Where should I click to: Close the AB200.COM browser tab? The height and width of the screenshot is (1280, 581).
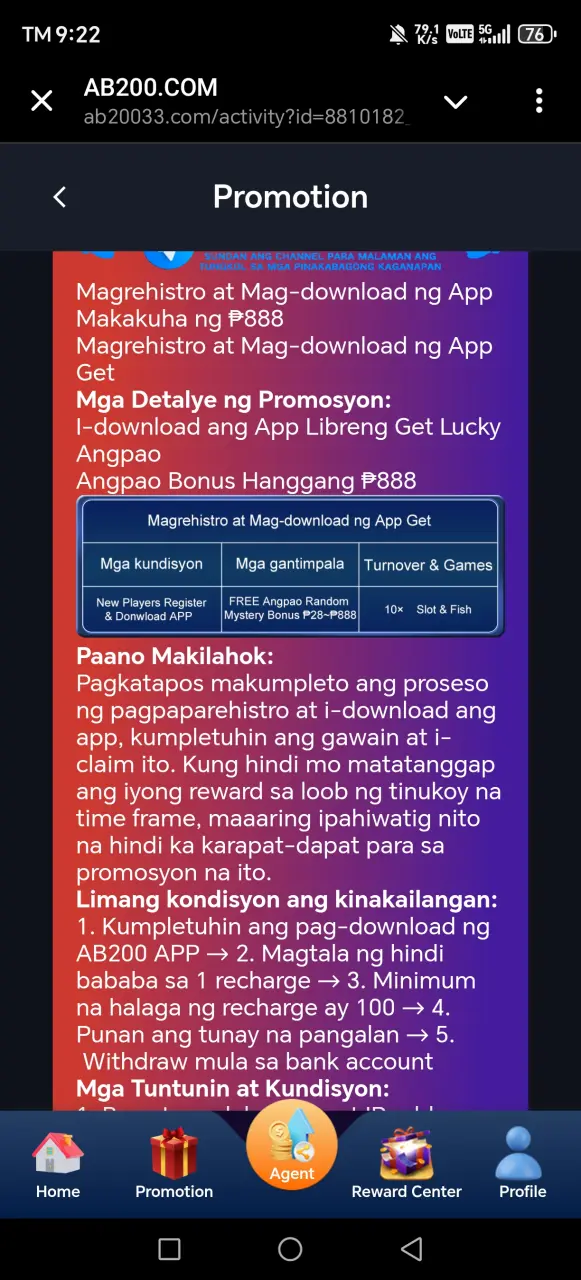[x=41, y=101]
